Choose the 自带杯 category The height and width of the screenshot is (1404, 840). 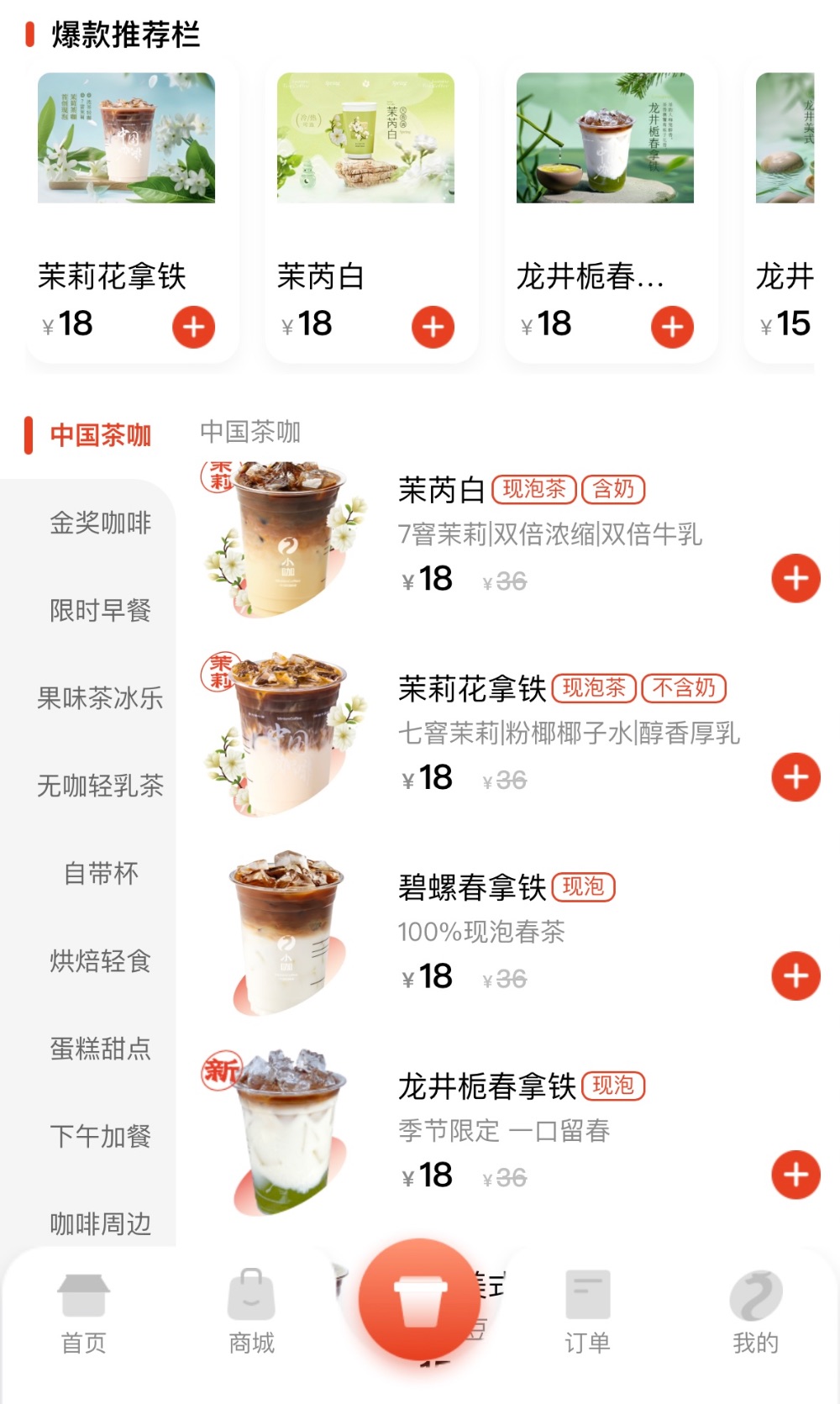point(100,873)
